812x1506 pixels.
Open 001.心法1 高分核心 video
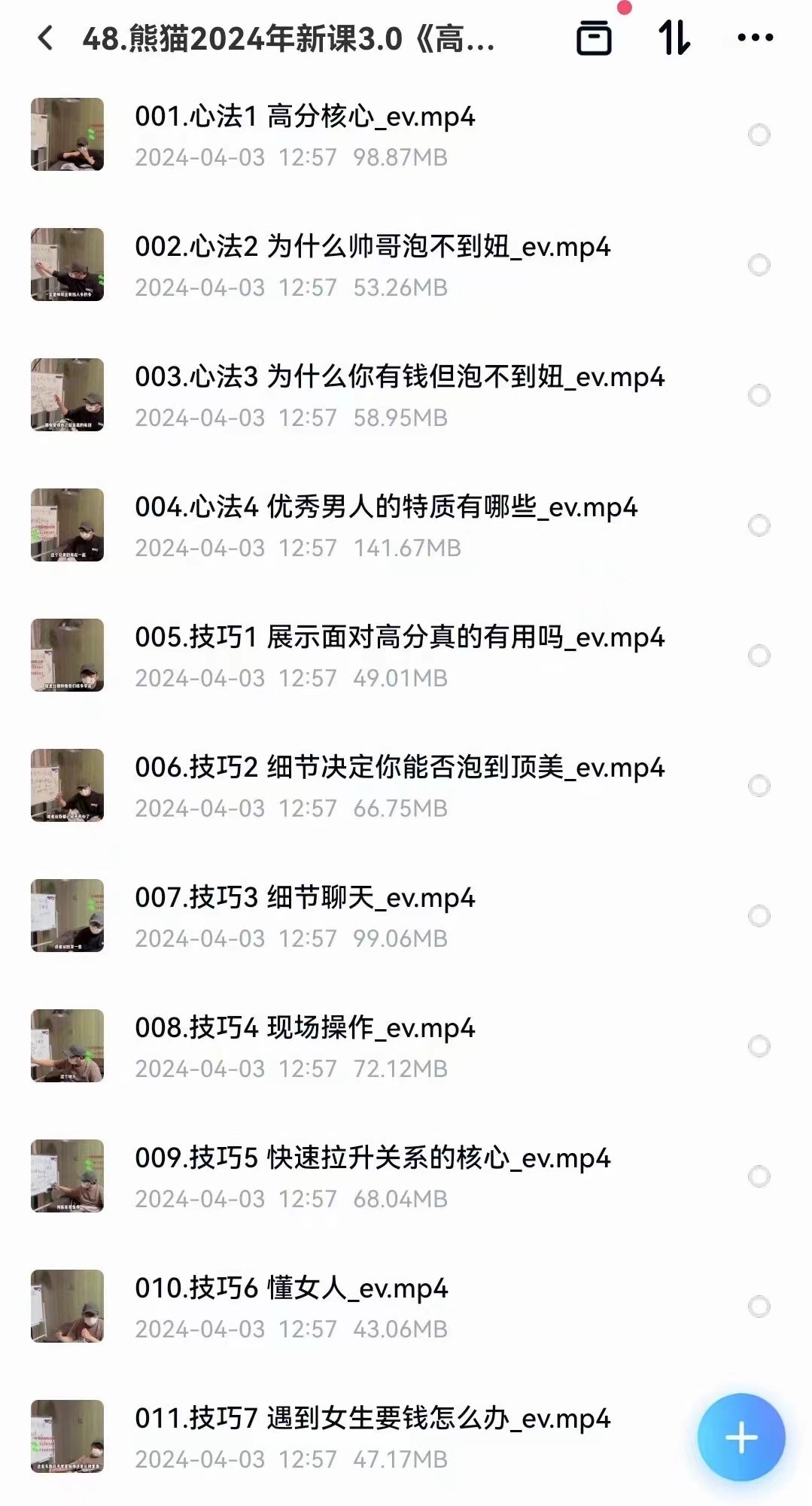pos(305,117)
